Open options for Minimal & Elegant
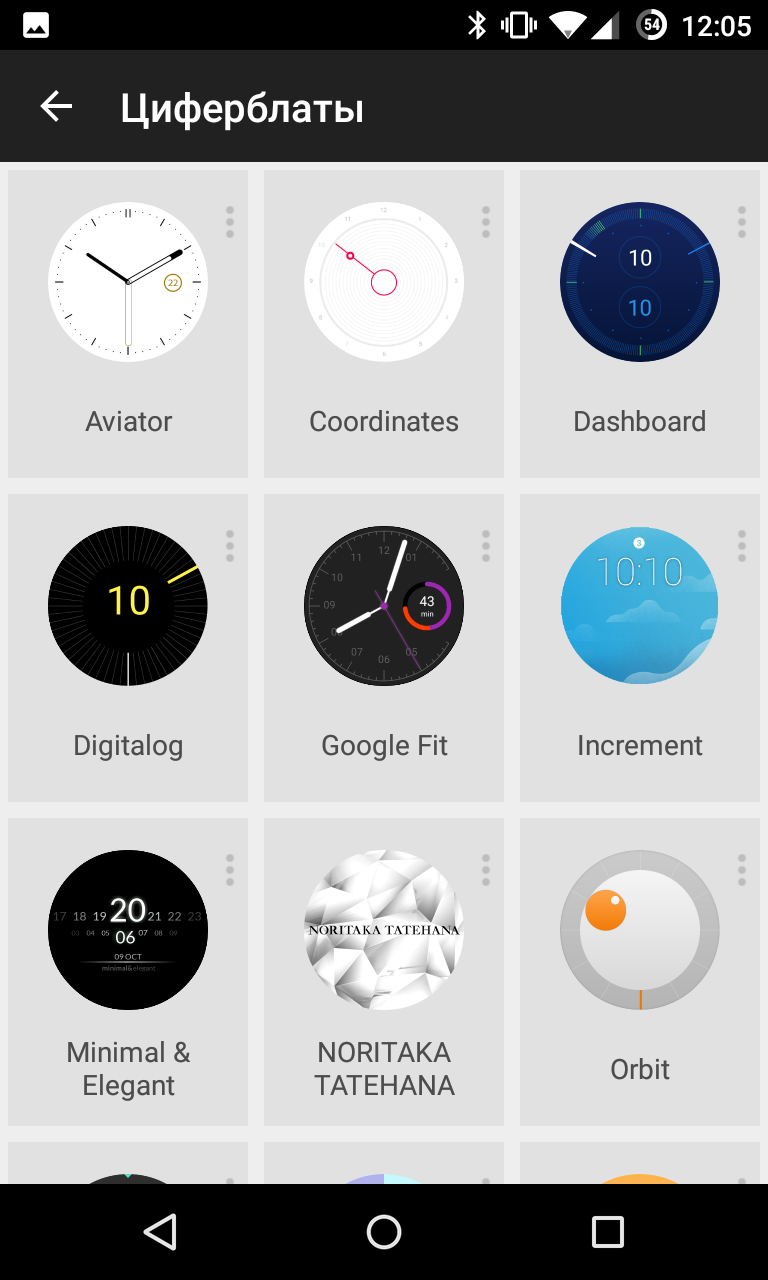 click(x=230, y=870)
